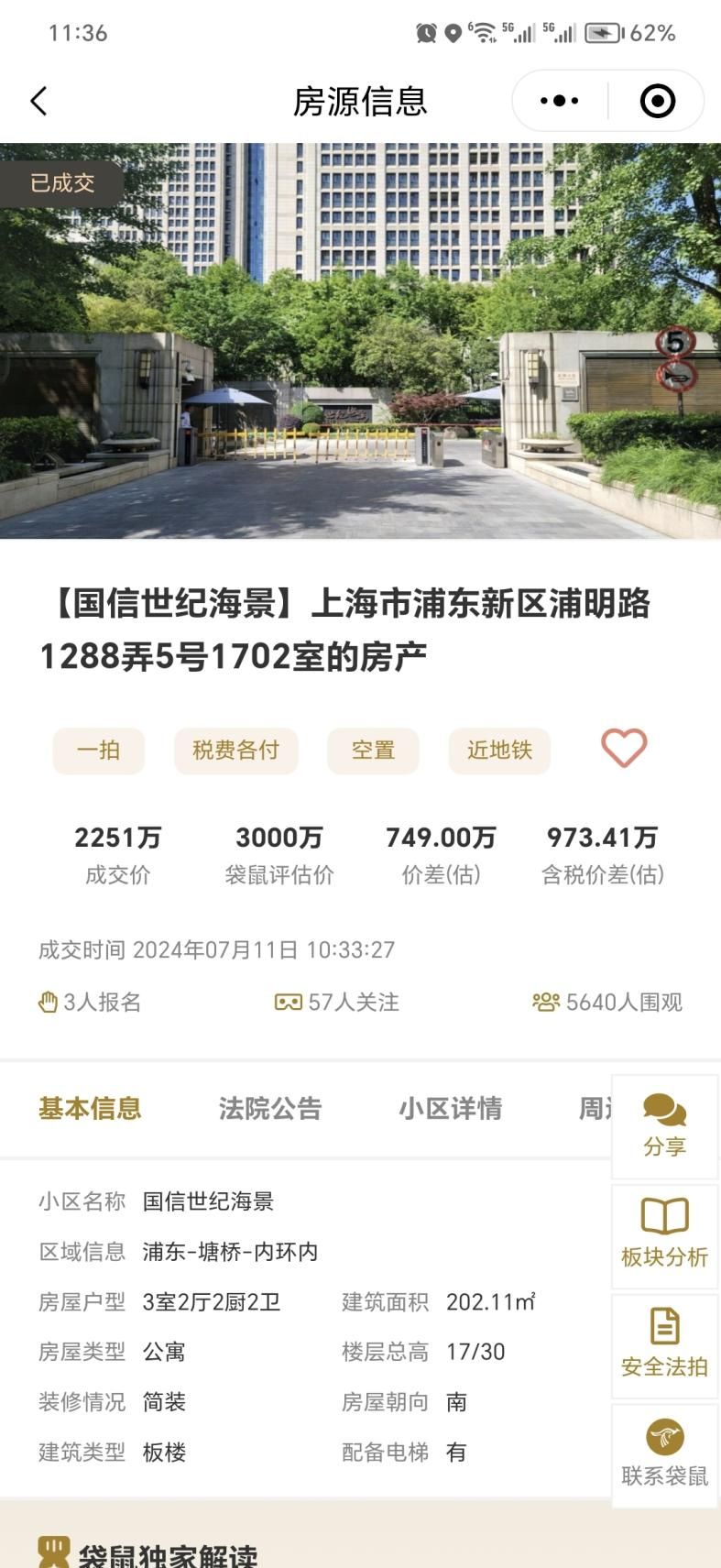Open the three-dot capsule menu
This screenshot has height=1568, width=721.
point(560,101)
